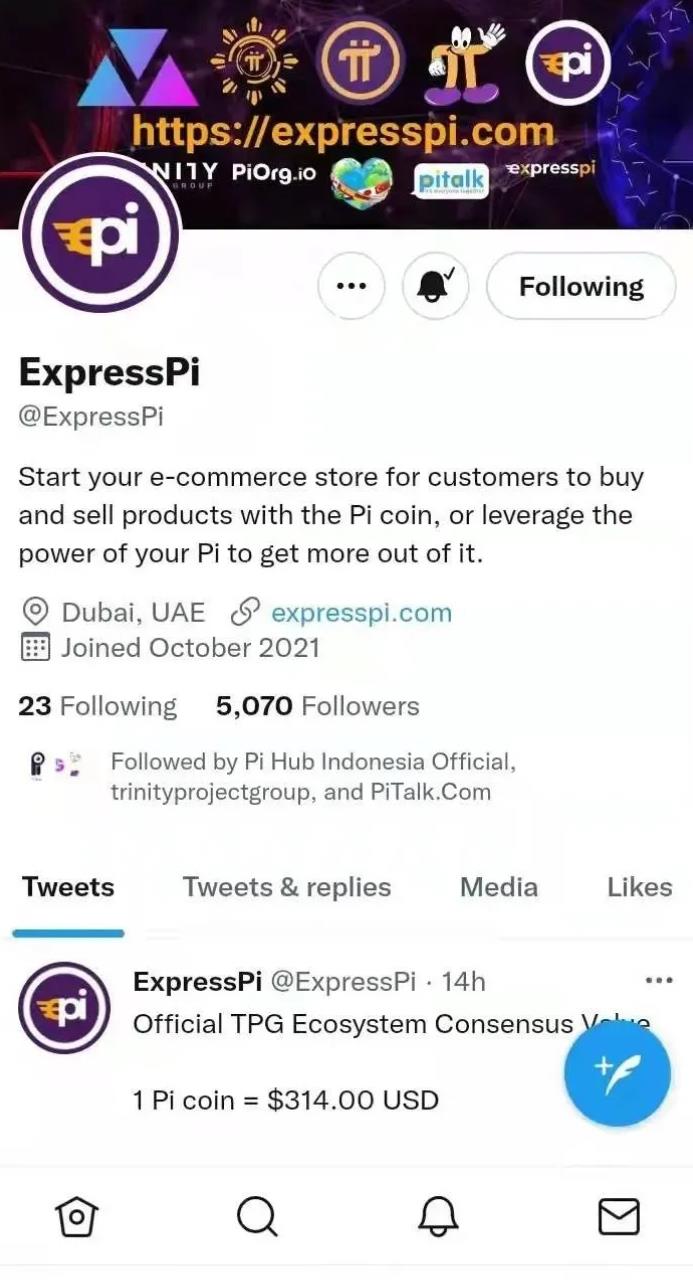This screenshot has height=1287, width=693.
Task: Open the expresspi.com website link
Action: point(360,612)
